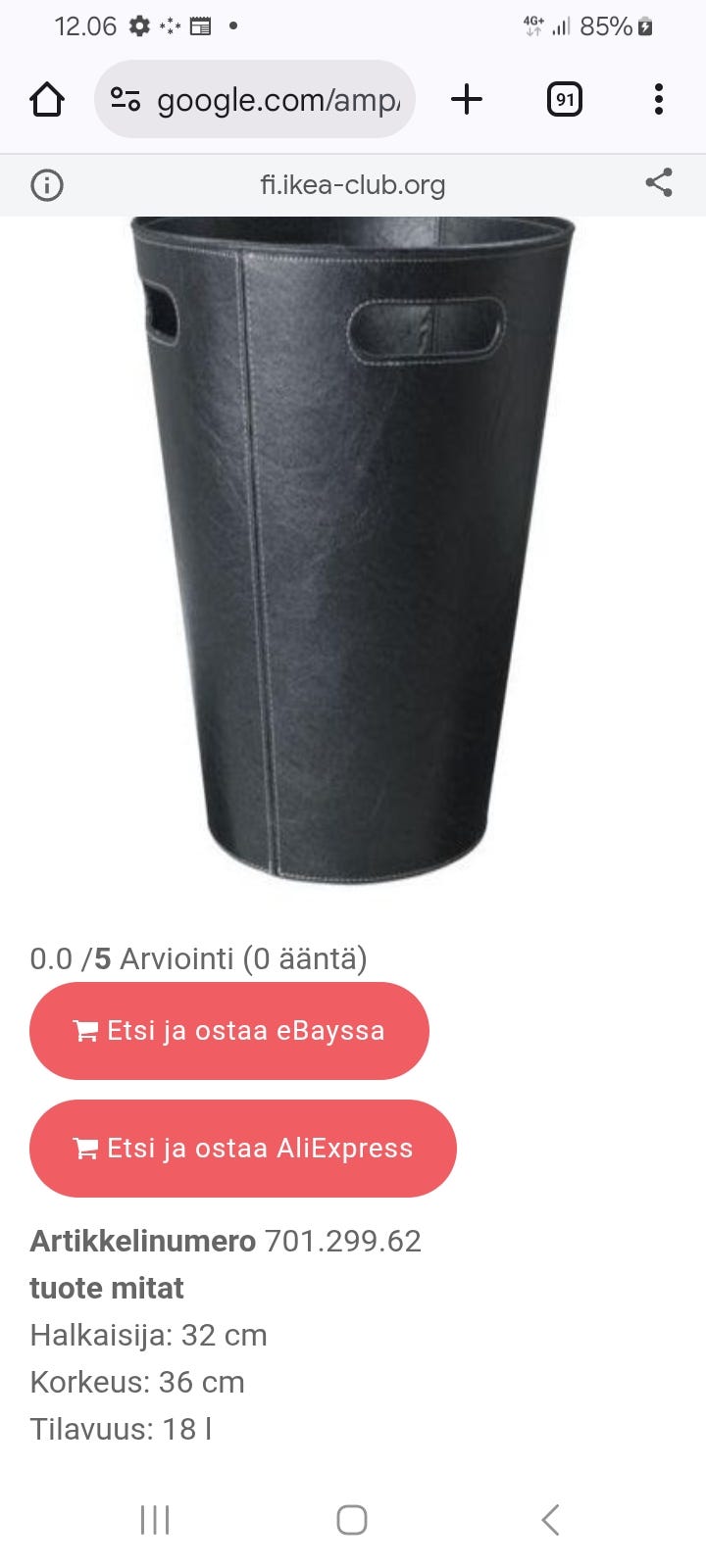Open the tab switcher showing 91 tabs

[x=564, y=99]
